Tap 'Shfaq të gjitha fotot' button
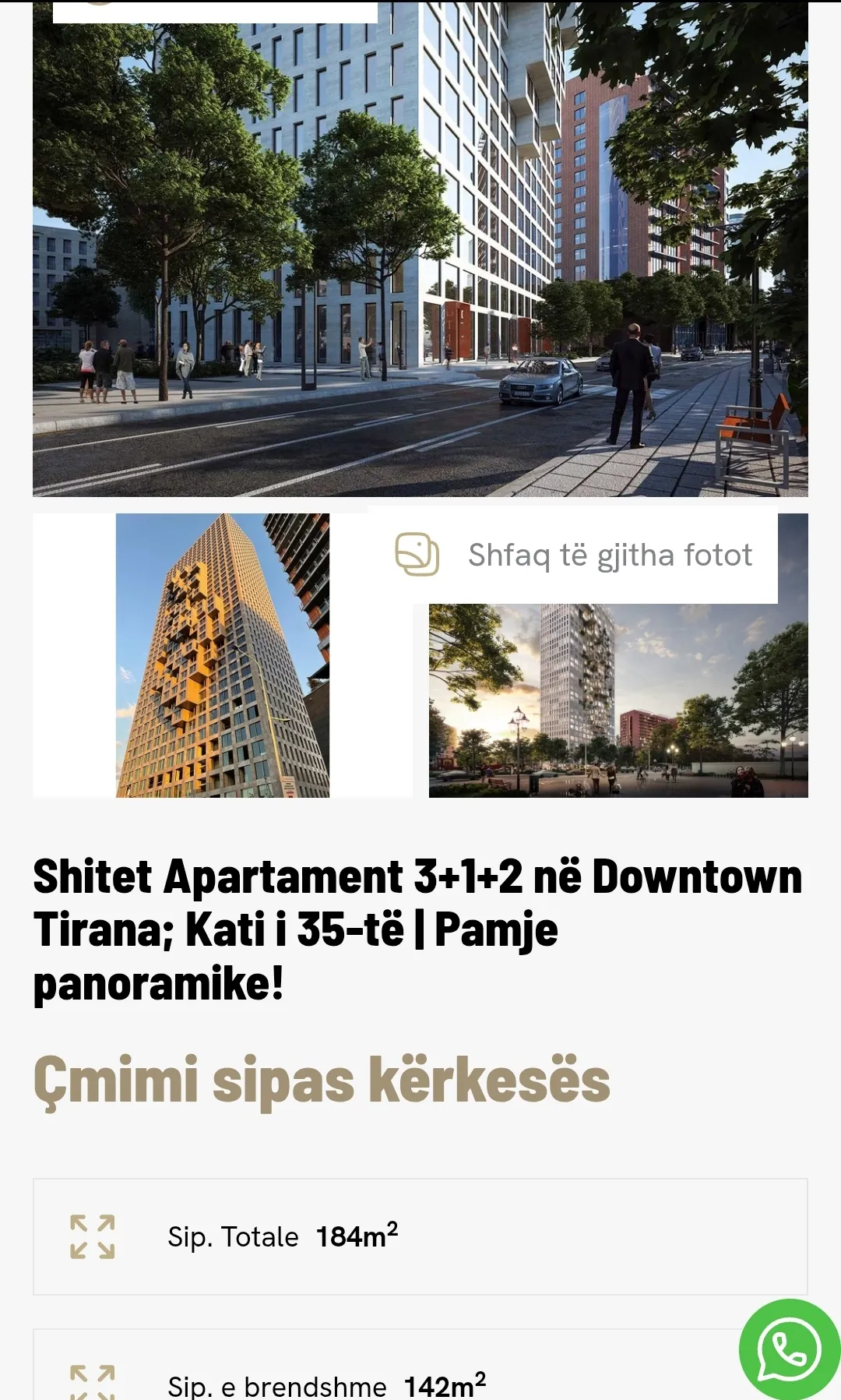 coord(573,555)
